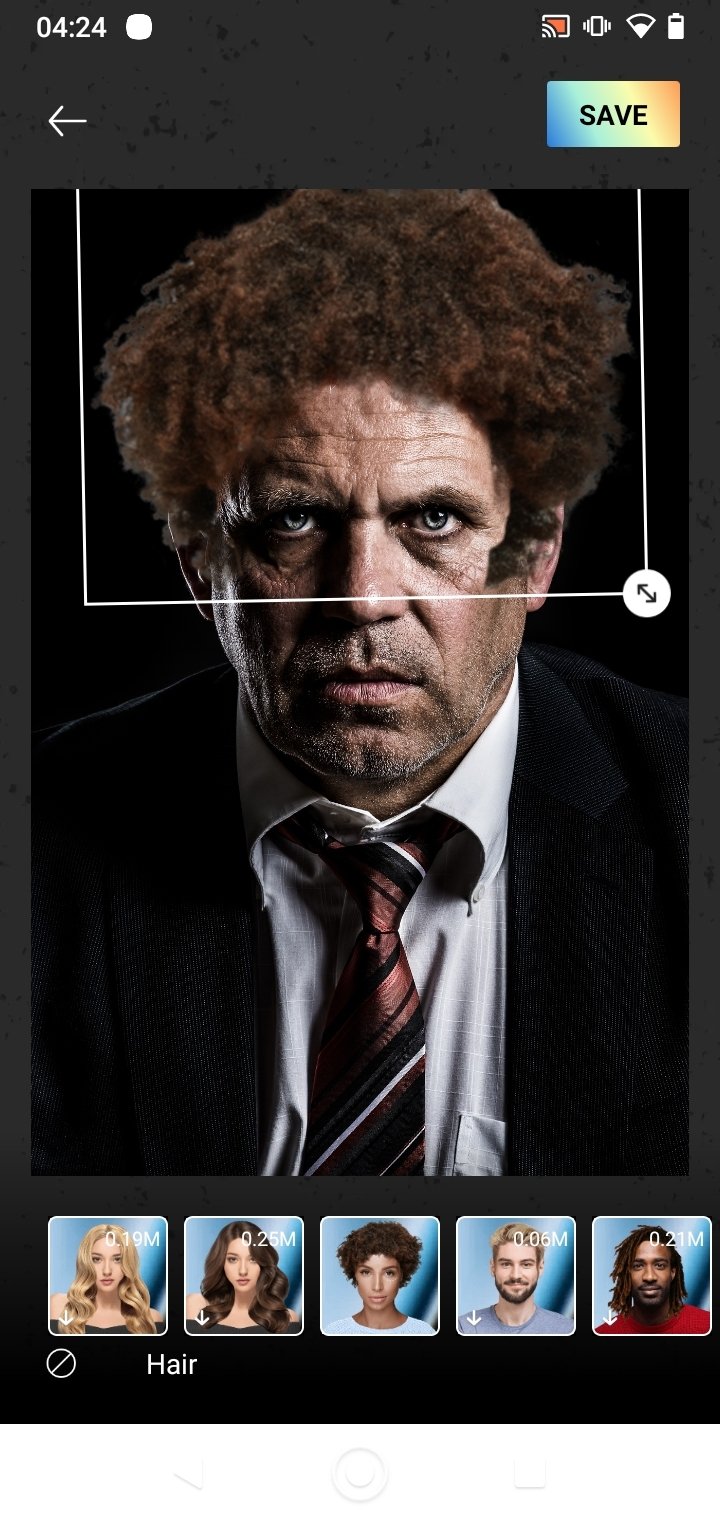Select the short blonde men's hairstyle
This screenshot has width=720, height=1520.
tap(516, 1276)
